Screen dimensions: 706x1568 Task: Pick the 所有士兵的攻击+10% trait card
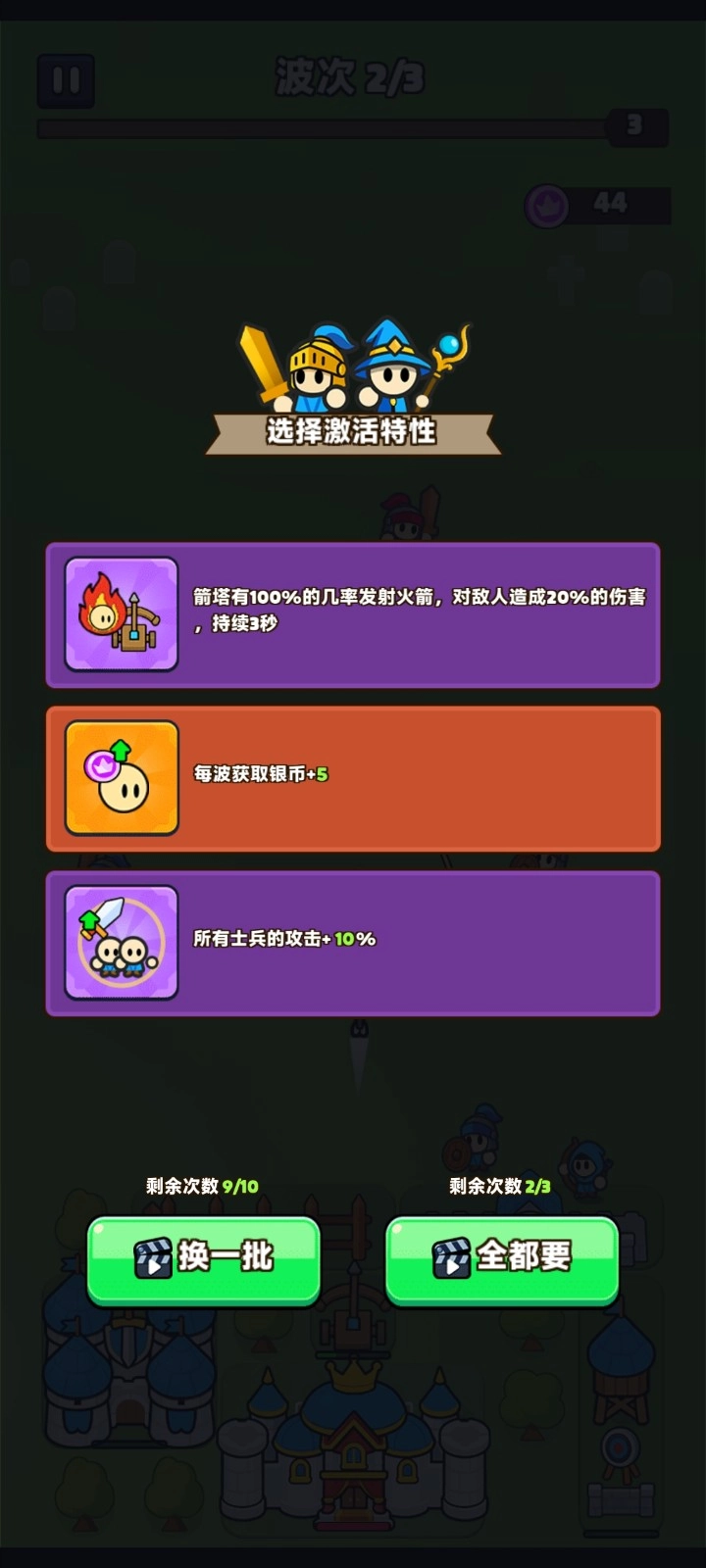pos(353,942)
